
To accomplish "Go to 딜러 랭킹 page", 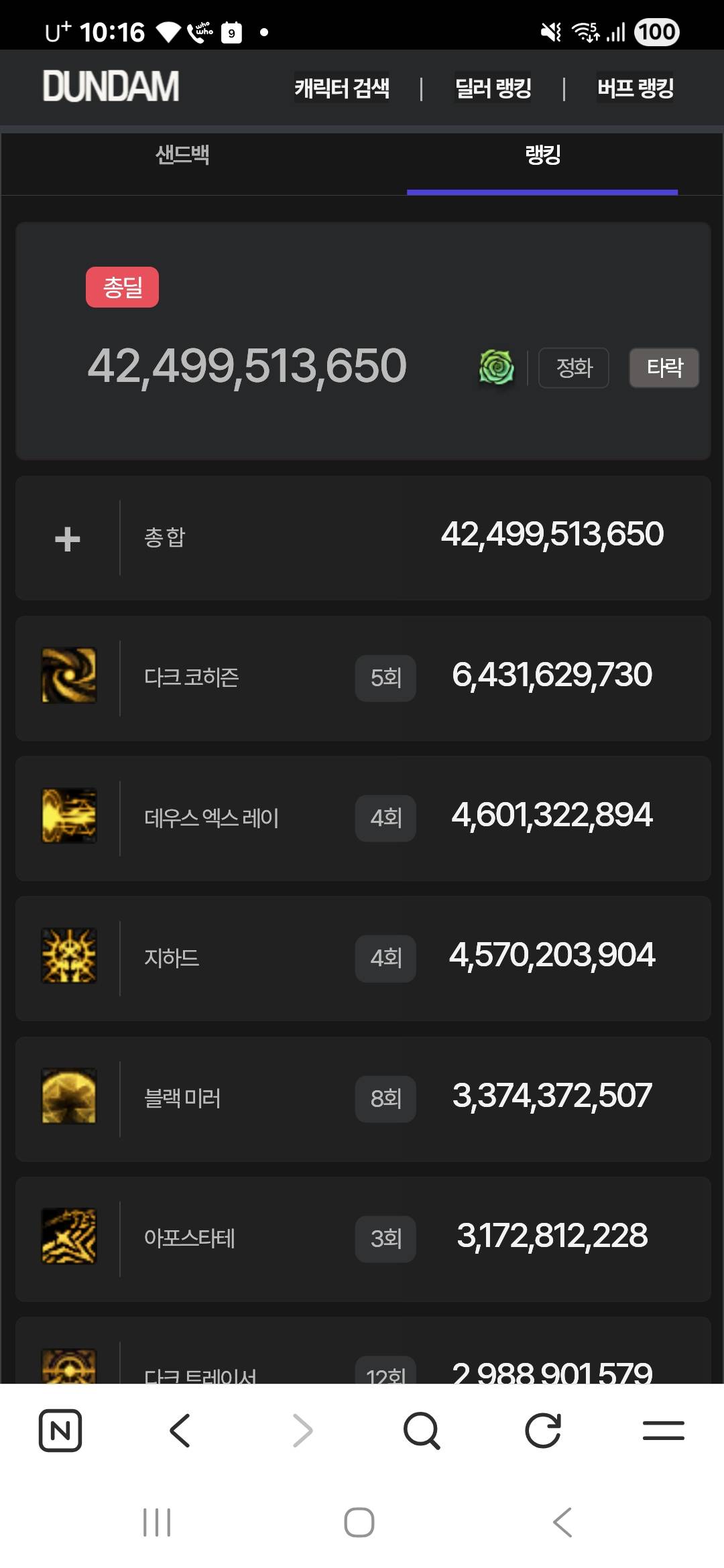I will pyautogui.click(x=493, y=88).
